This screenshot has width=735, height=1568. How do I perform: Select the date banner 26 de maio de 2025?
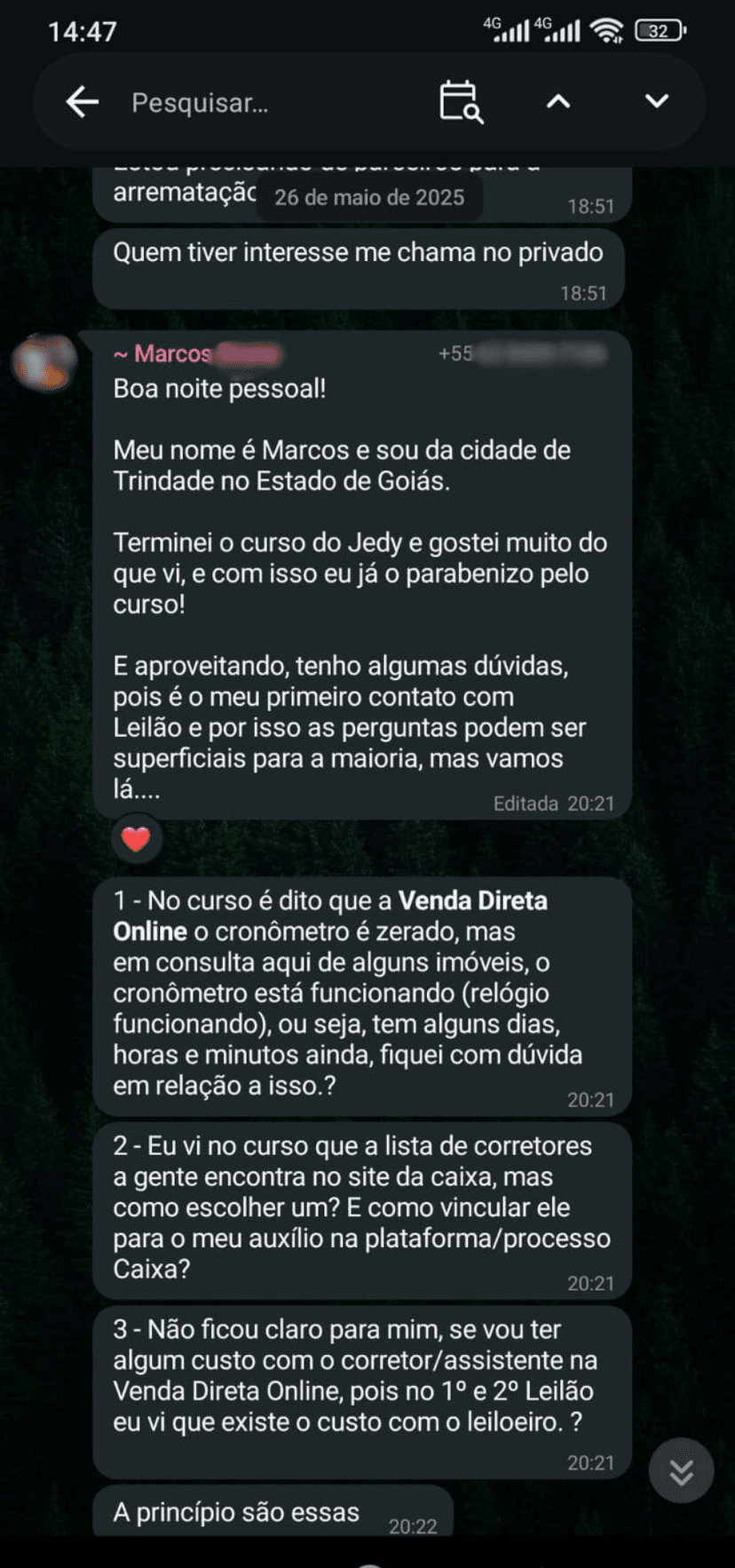tap(369, 196)
